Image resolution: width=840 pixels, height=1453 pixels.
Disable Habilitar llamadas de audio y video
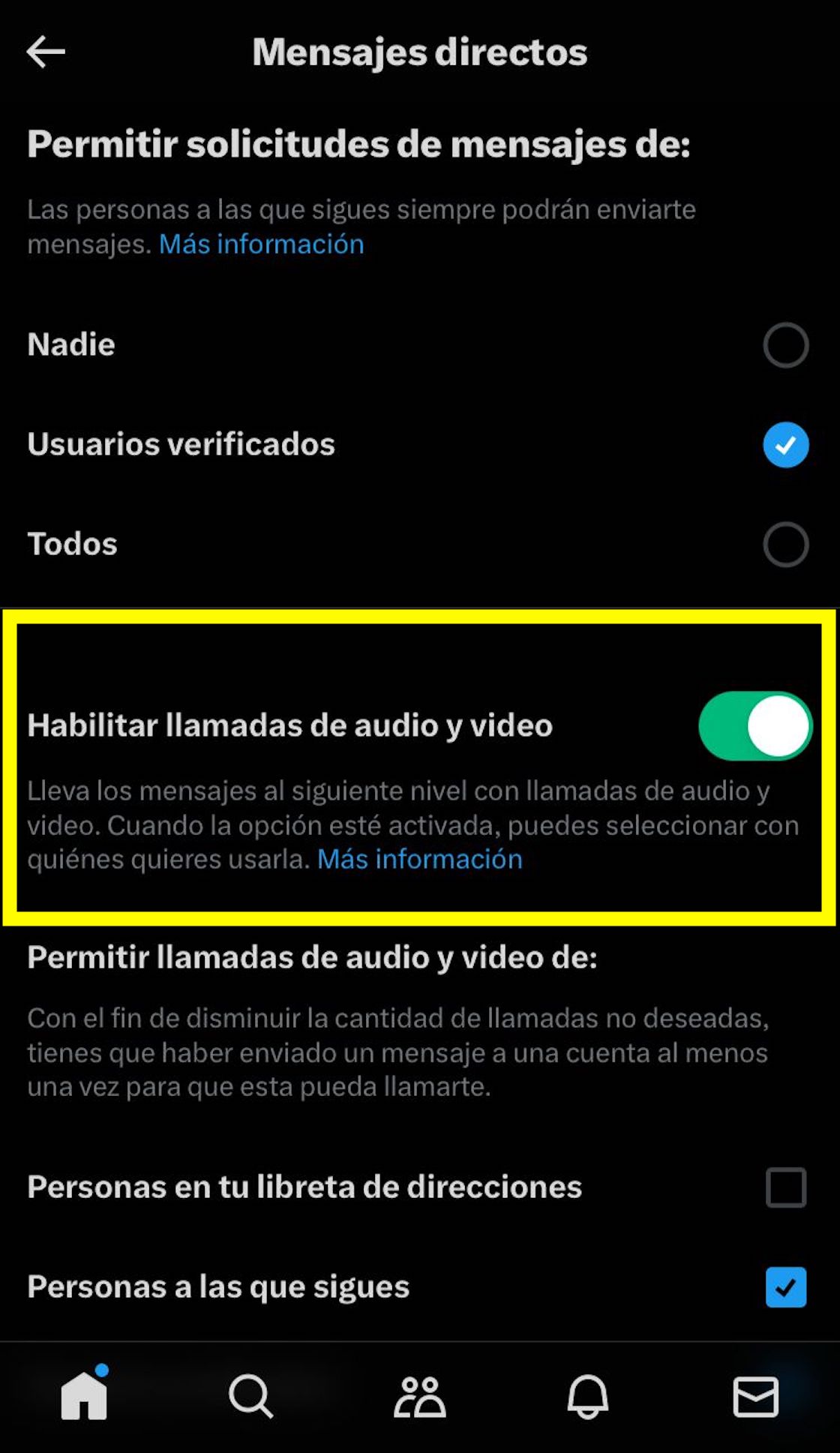tap(754, 726)
